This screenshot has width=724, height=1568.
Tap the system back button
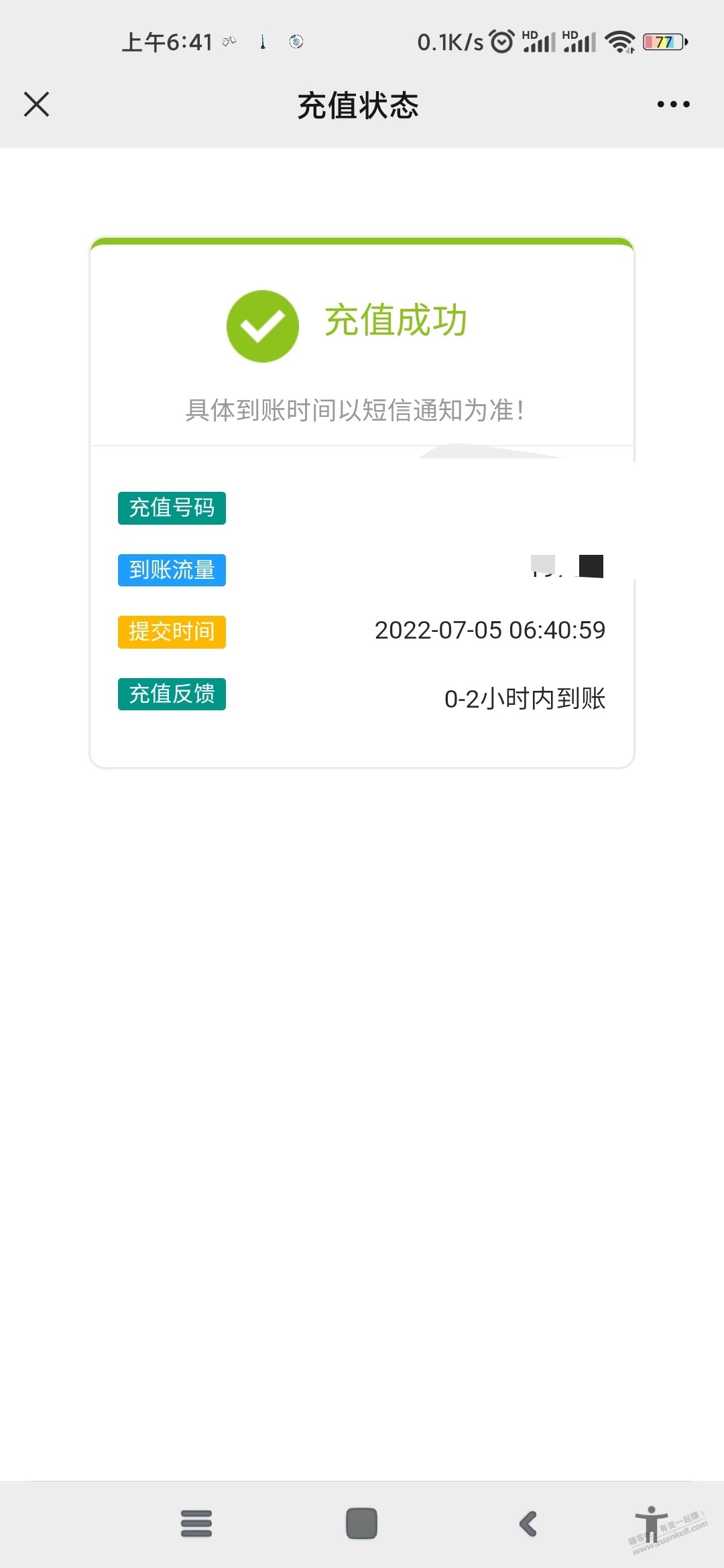coord(528,1524)
